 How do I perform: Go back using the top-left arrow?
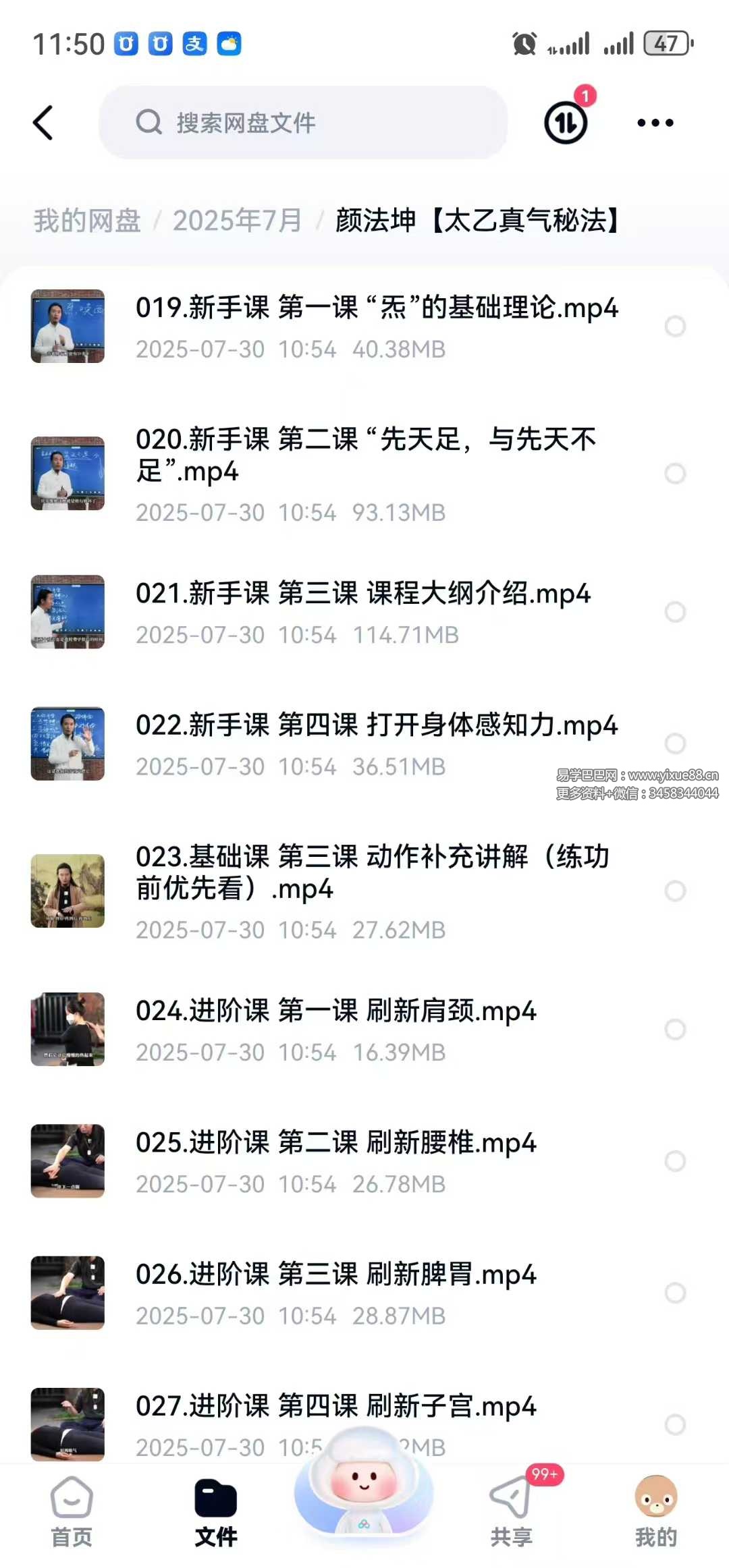[43, 123]
